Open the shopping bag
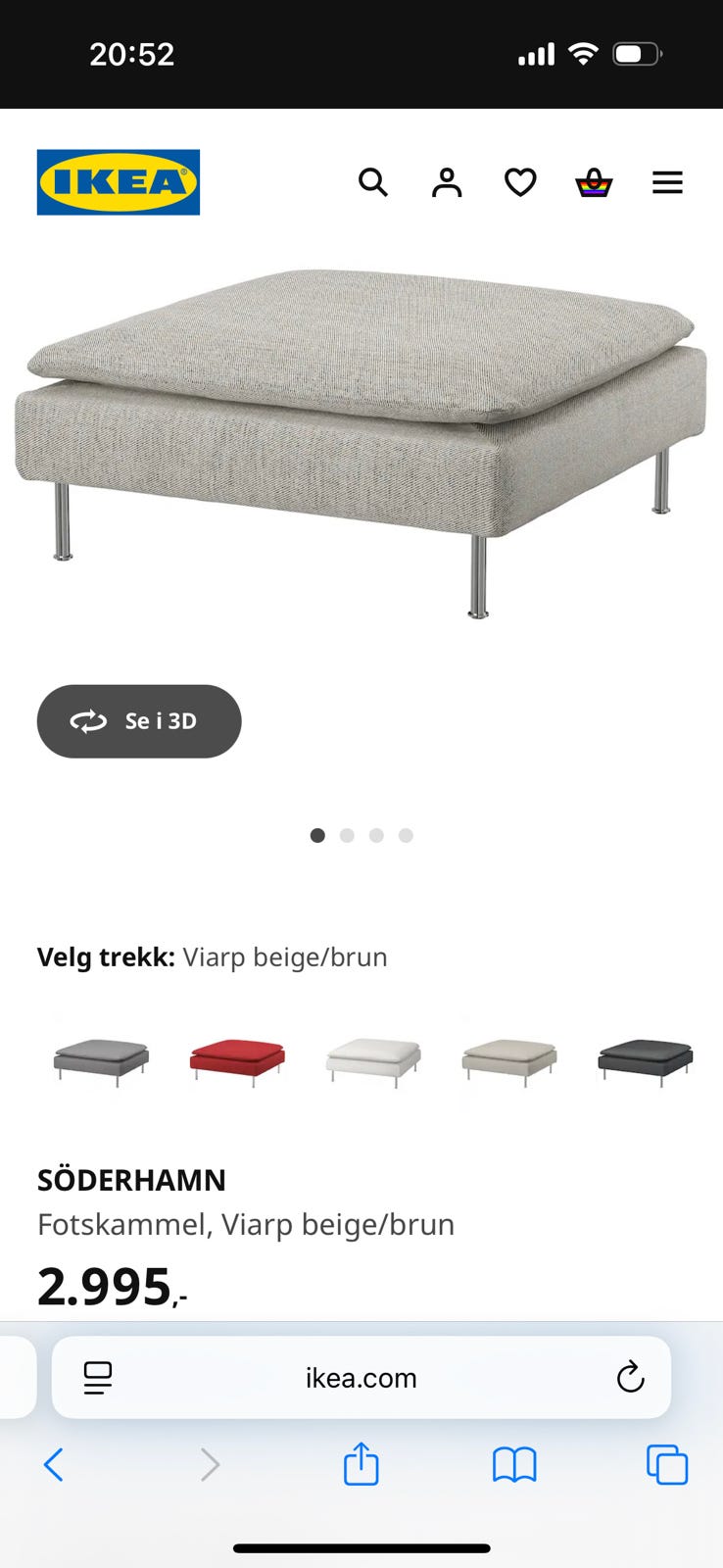Screen dimensions: 723x1568 [x=594, y=182]
